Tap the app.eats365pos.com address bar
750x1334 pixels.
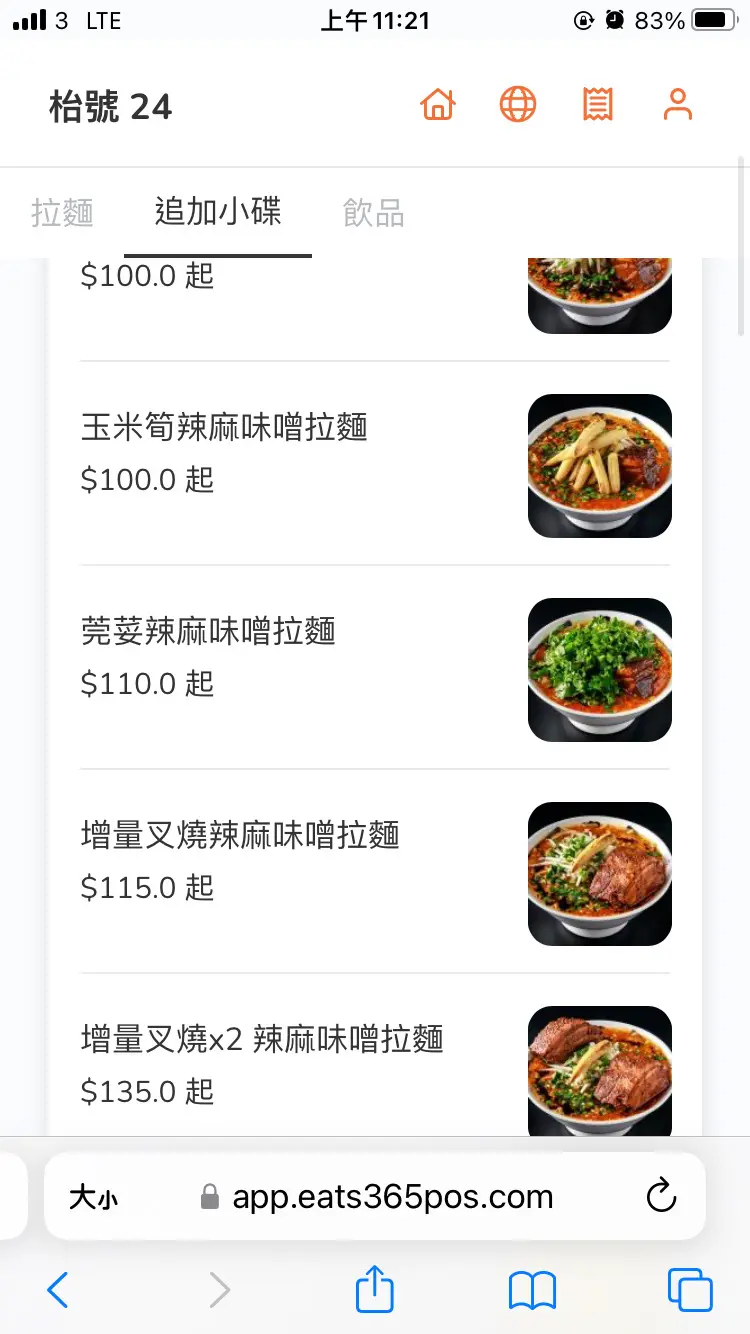392,1196
